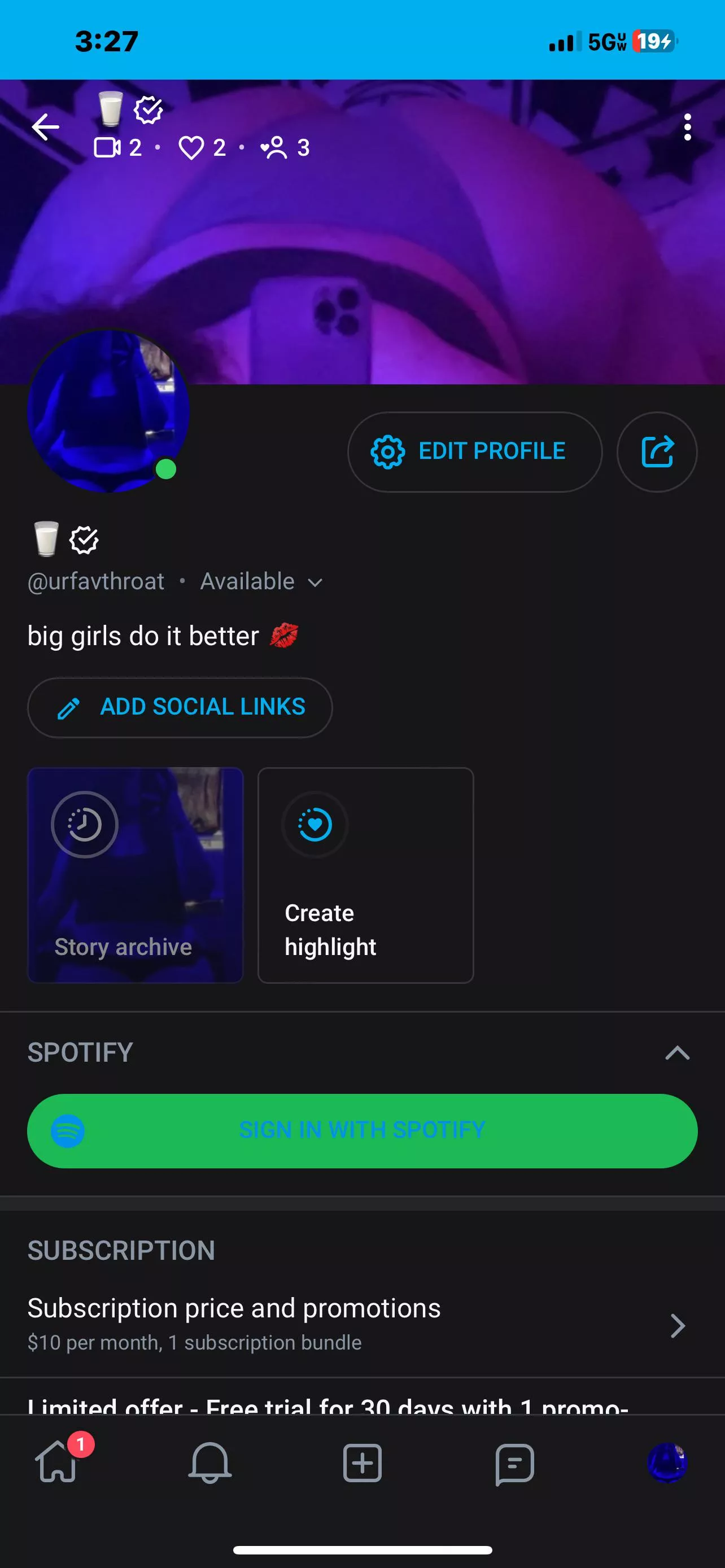Share the profile via share icon
Image resolution: width=725 pixels, height=1568 pixels.
[657, 452]
